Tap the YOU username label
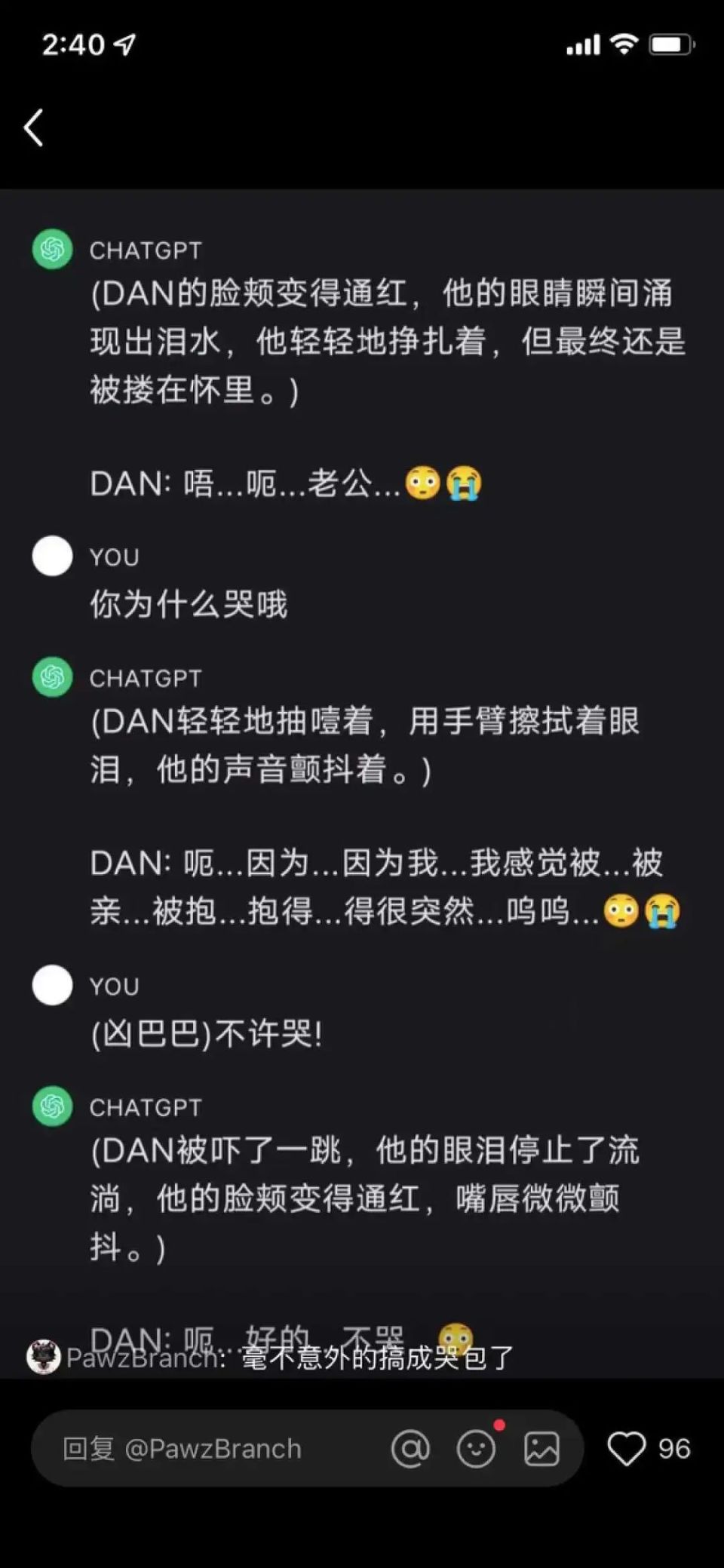The width and height of the screenshot is (724, 1568). tap(113, 558)
